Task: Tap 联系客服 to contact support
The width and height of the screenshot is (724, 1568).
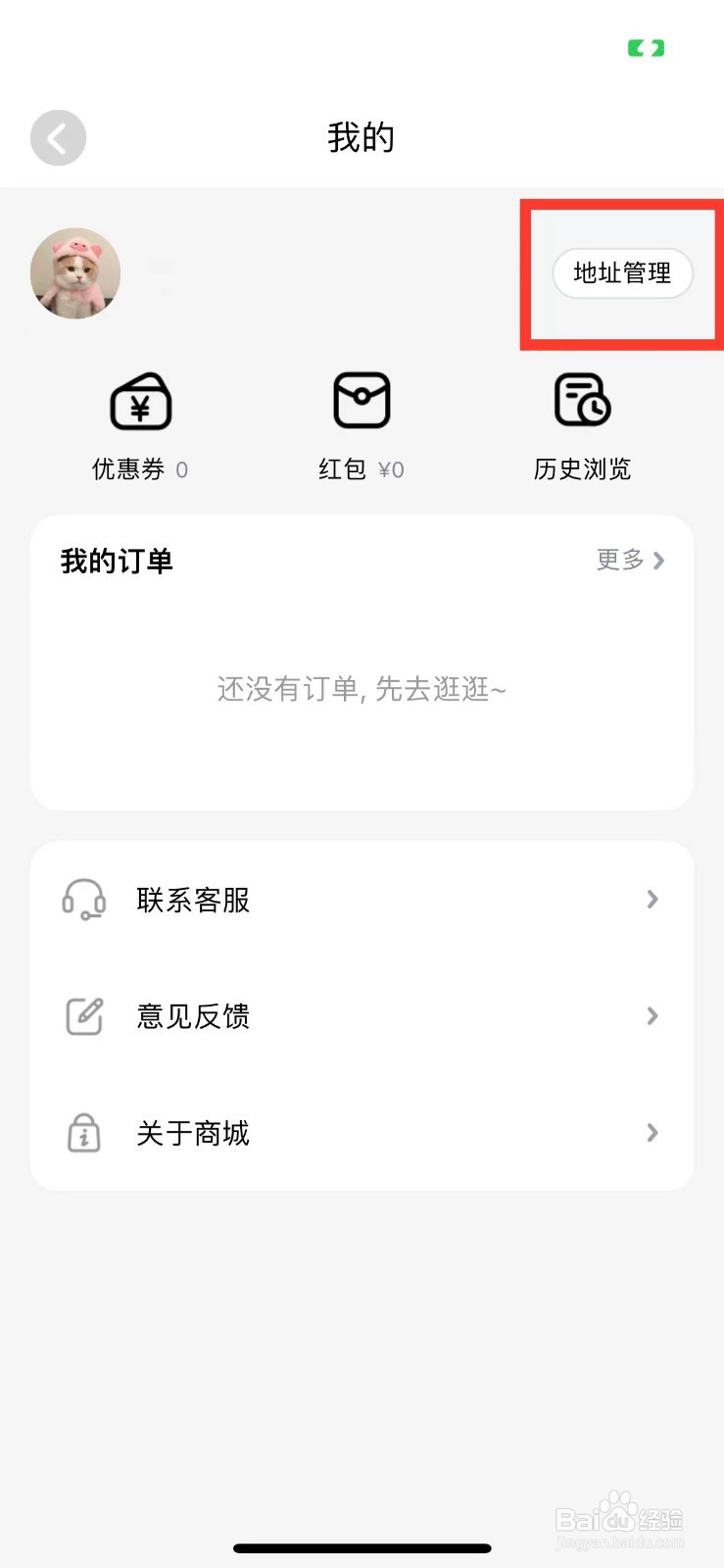Action: click(x=192, y=900)
